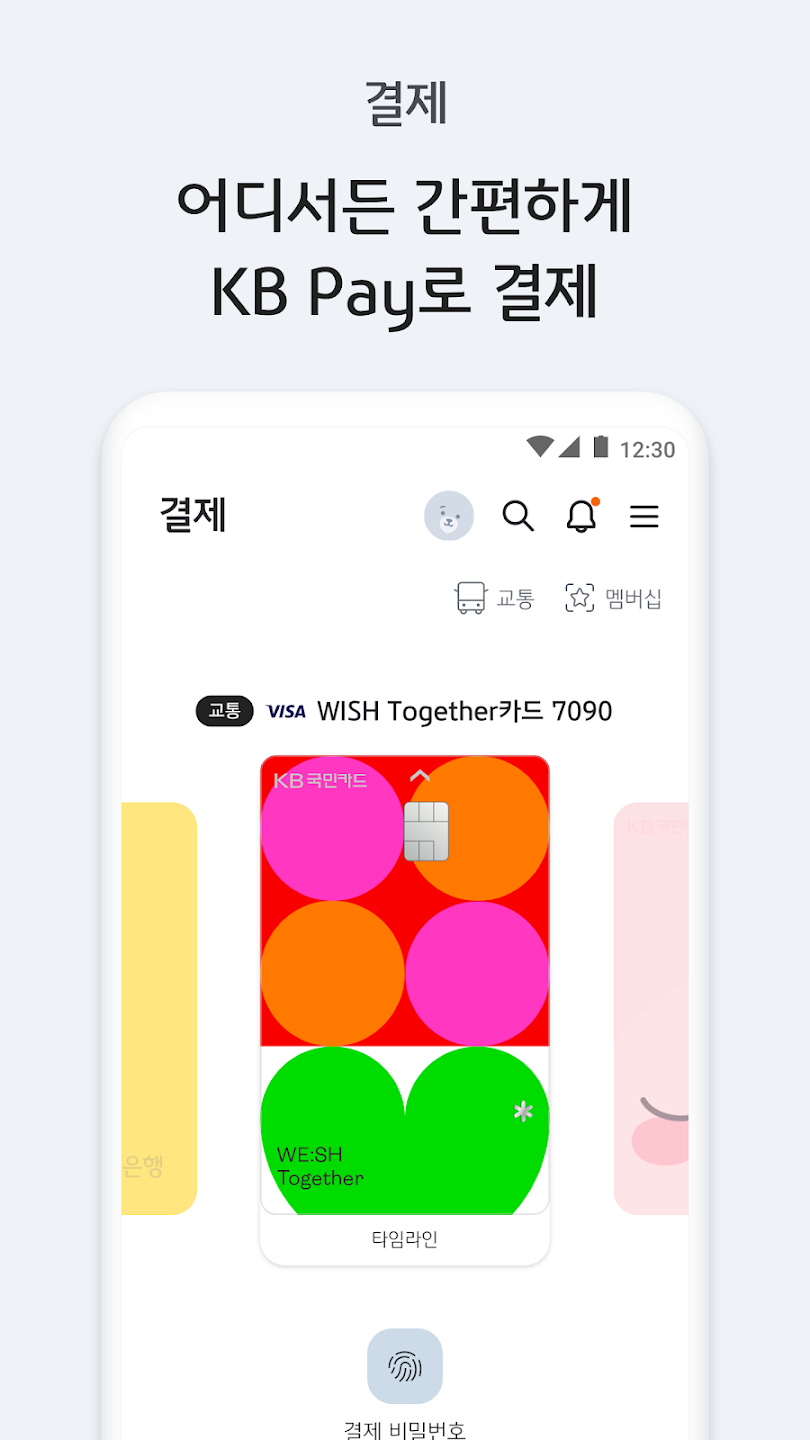Tap the bear character profile icon
Viewport: 810px width, 1440px height.
(448, 515)
